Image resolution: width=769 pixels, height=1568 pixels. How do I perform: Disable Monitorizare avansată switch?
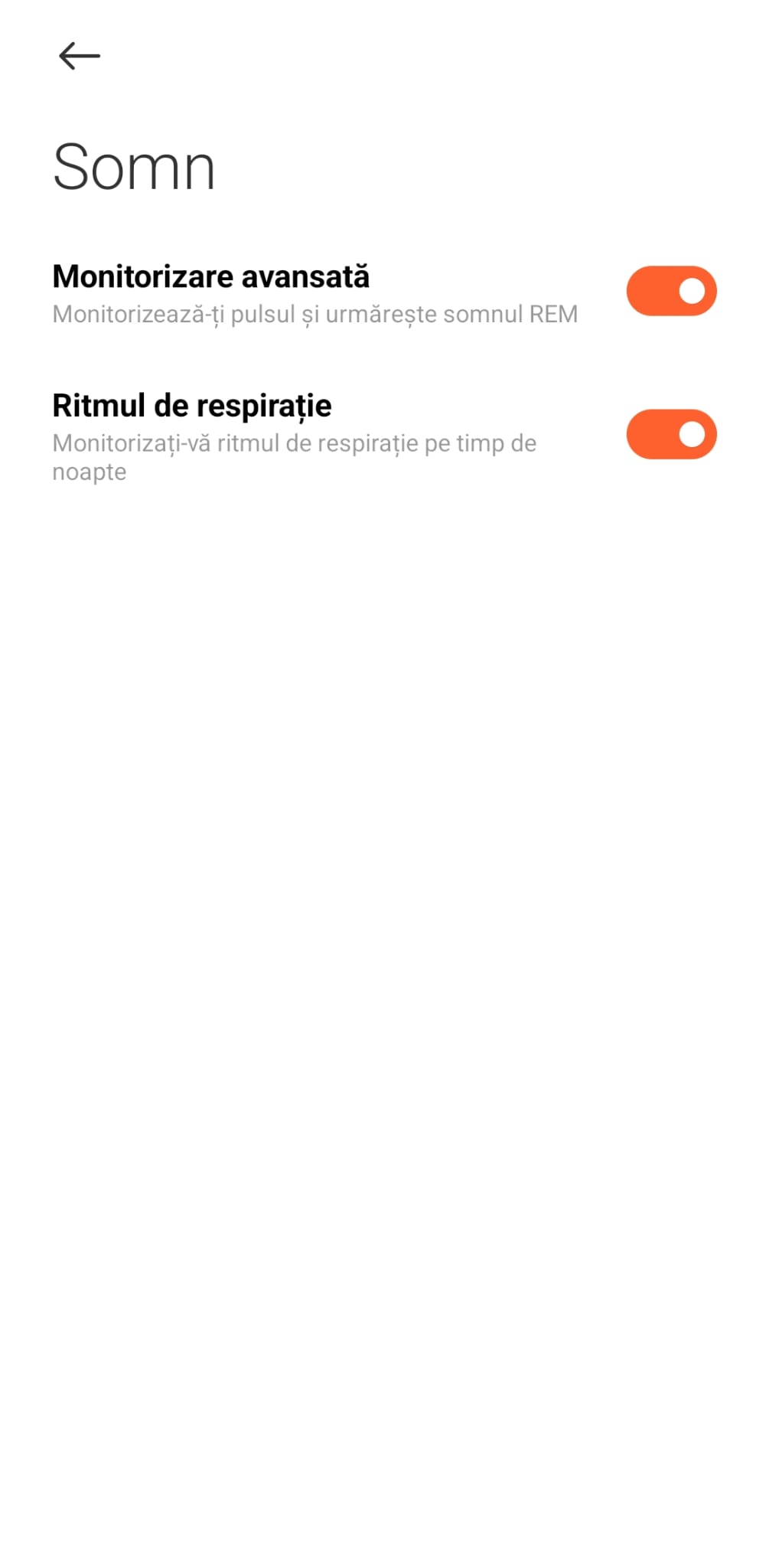671,291
